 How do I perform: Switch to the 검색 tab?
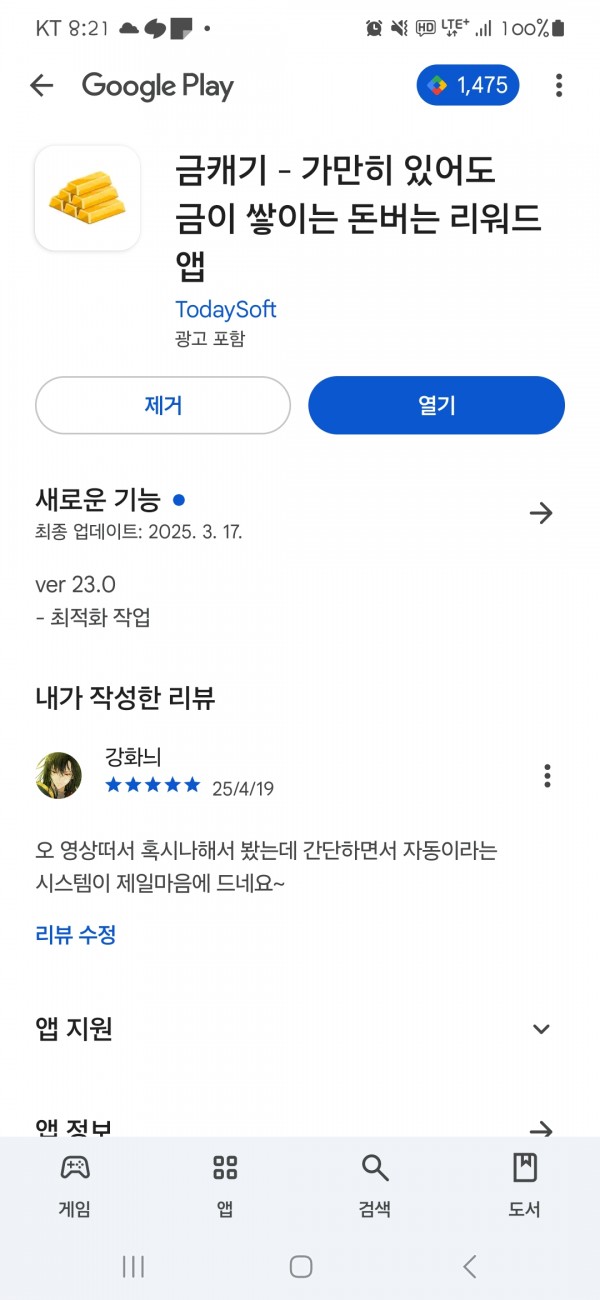click(375, 1185)
